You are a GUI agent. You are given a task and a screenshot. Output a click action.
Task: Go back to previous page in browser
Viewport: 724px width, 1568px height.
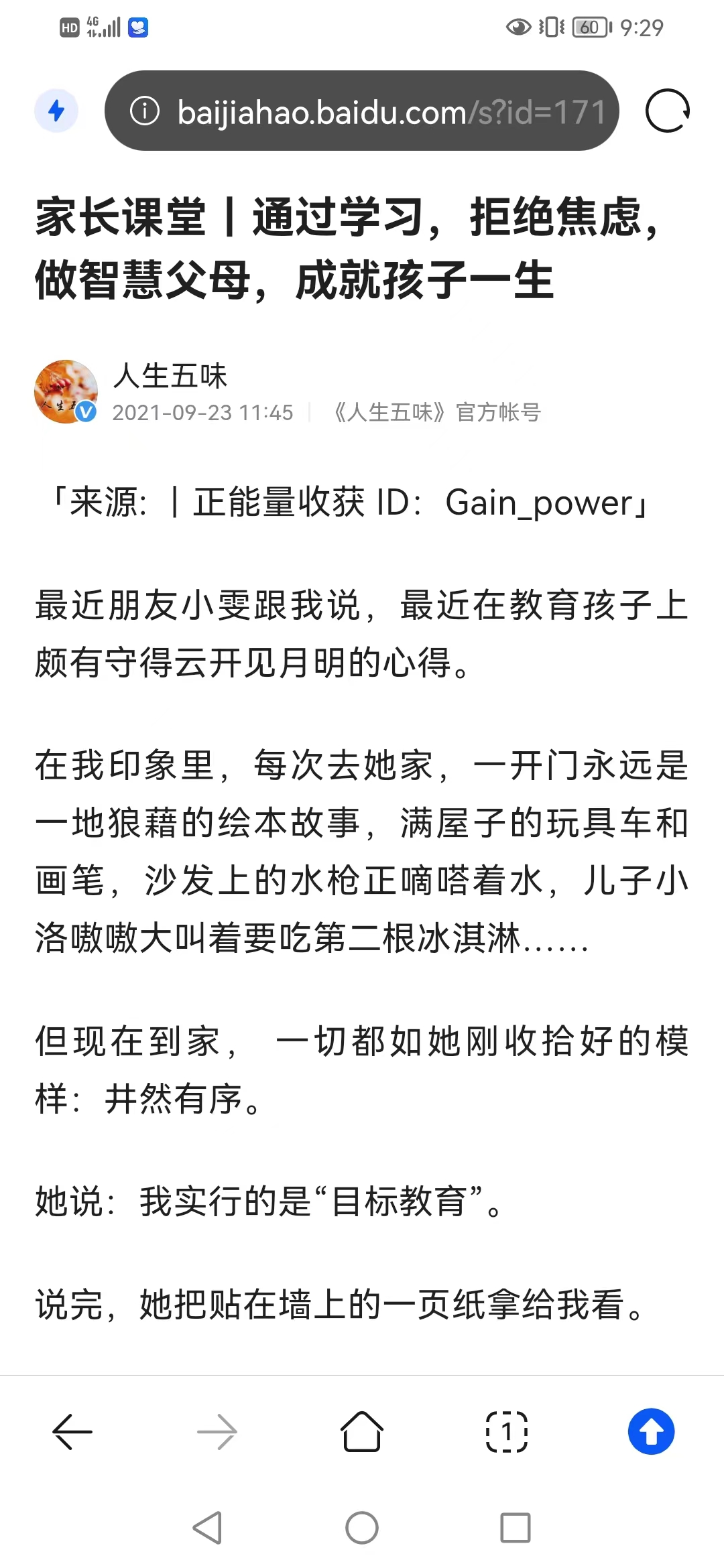tap(72, 1431)
